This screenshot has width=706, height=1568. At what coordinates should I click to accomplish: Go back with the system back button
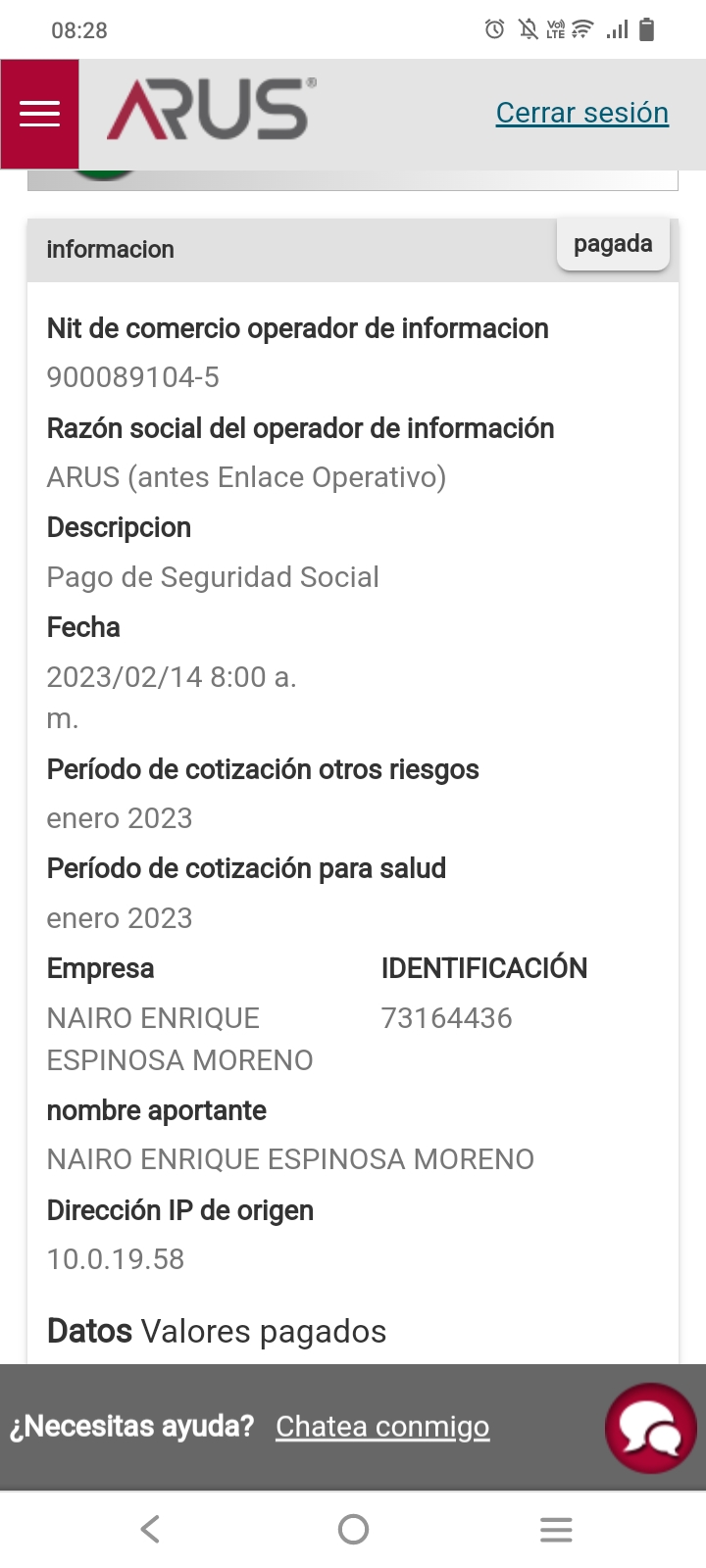pyautogui.click(x=150, y=1529)
